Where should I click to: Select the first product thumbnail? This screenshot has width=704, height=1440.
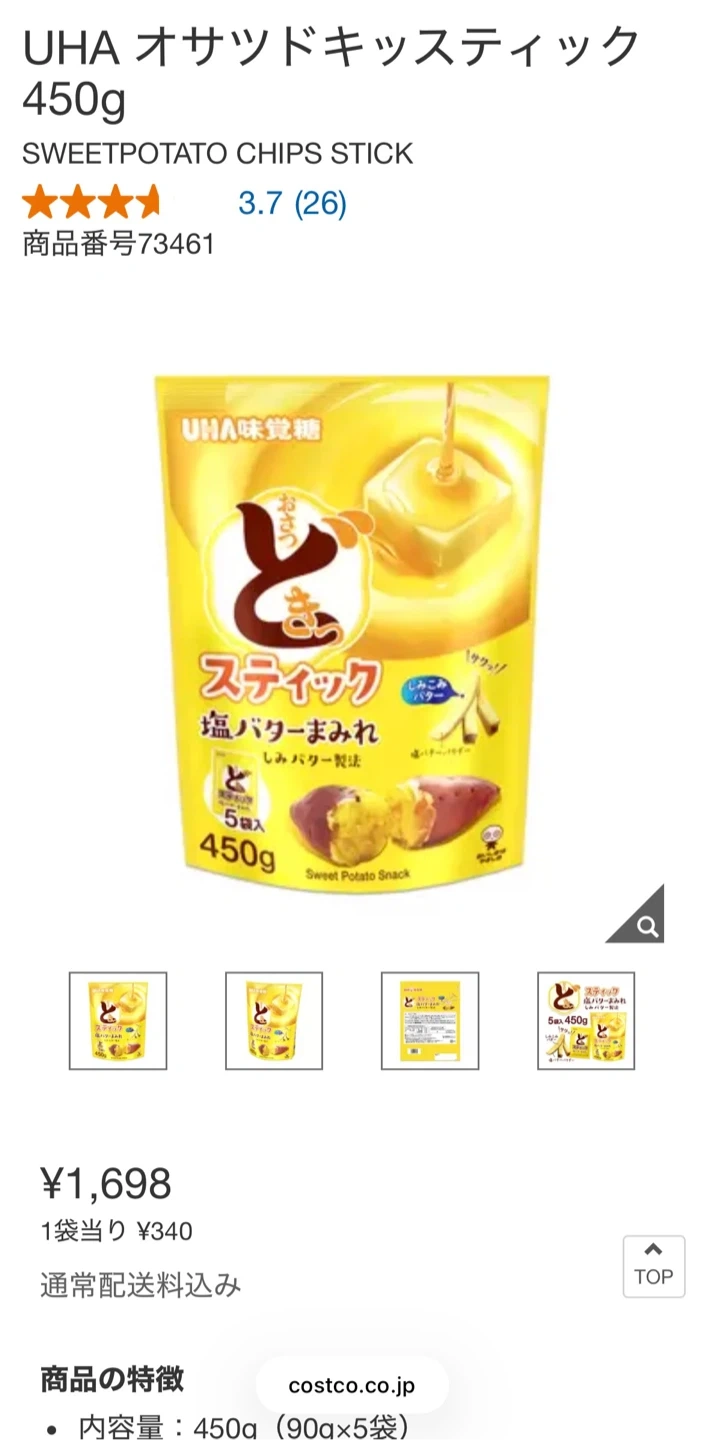click(x=118, y=1021)
